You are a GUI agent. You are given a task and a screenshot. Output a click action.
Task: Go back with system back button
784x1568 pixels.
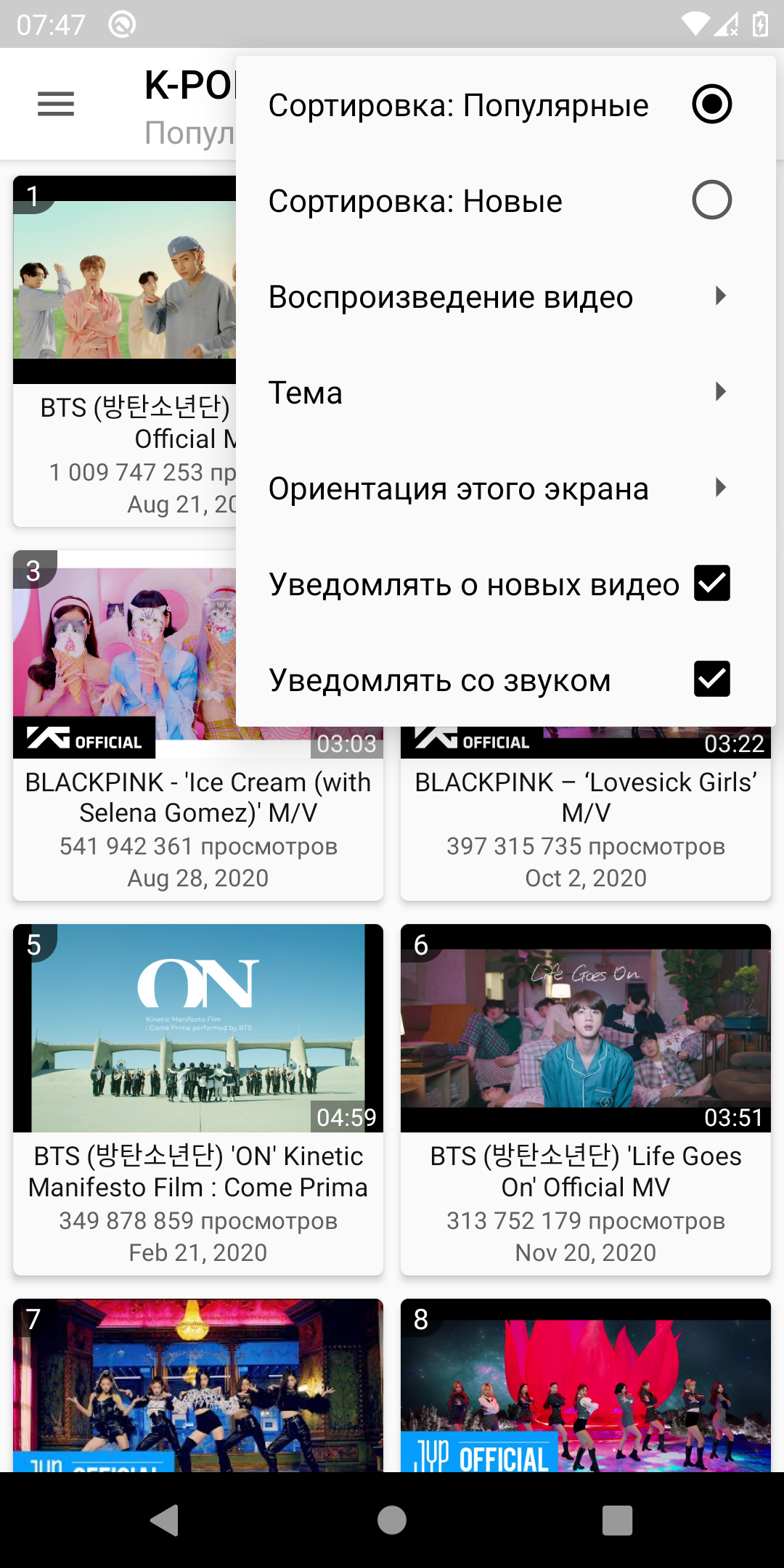pyautogui.click(x=166, y=1520)
